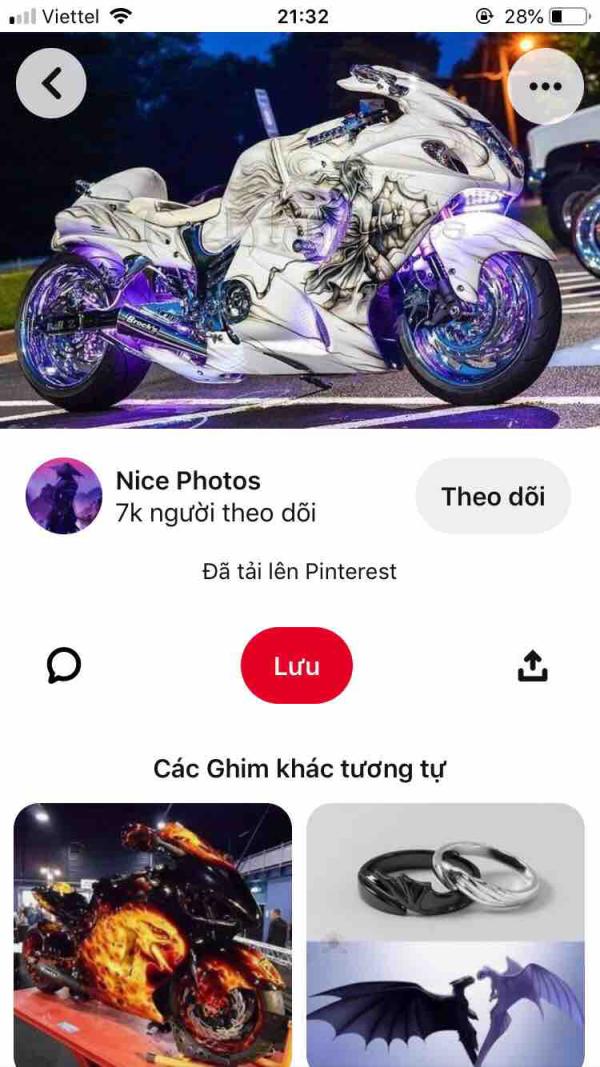Open the Nice Photos profile

188,481
